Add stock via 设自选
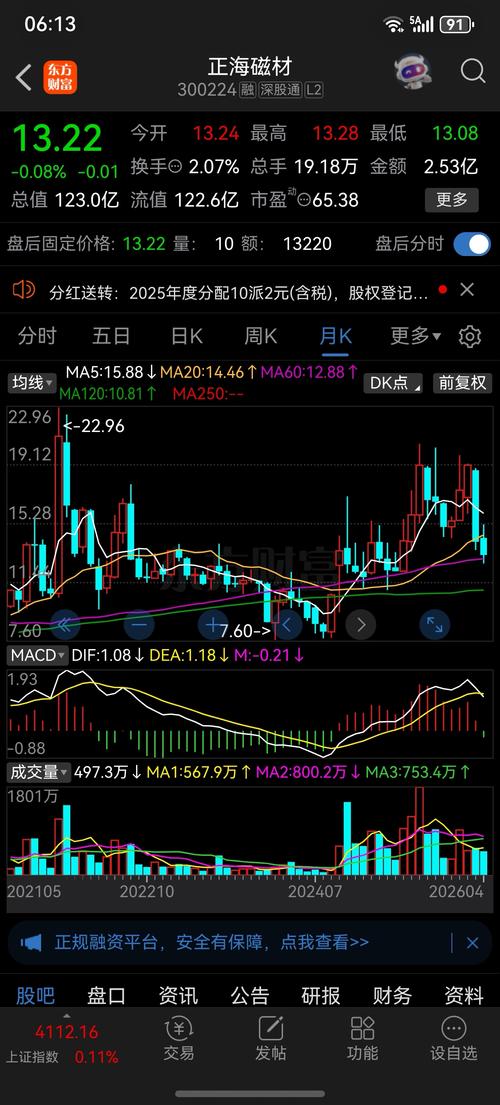500x1105 pixels. [x=454, y=1039]
